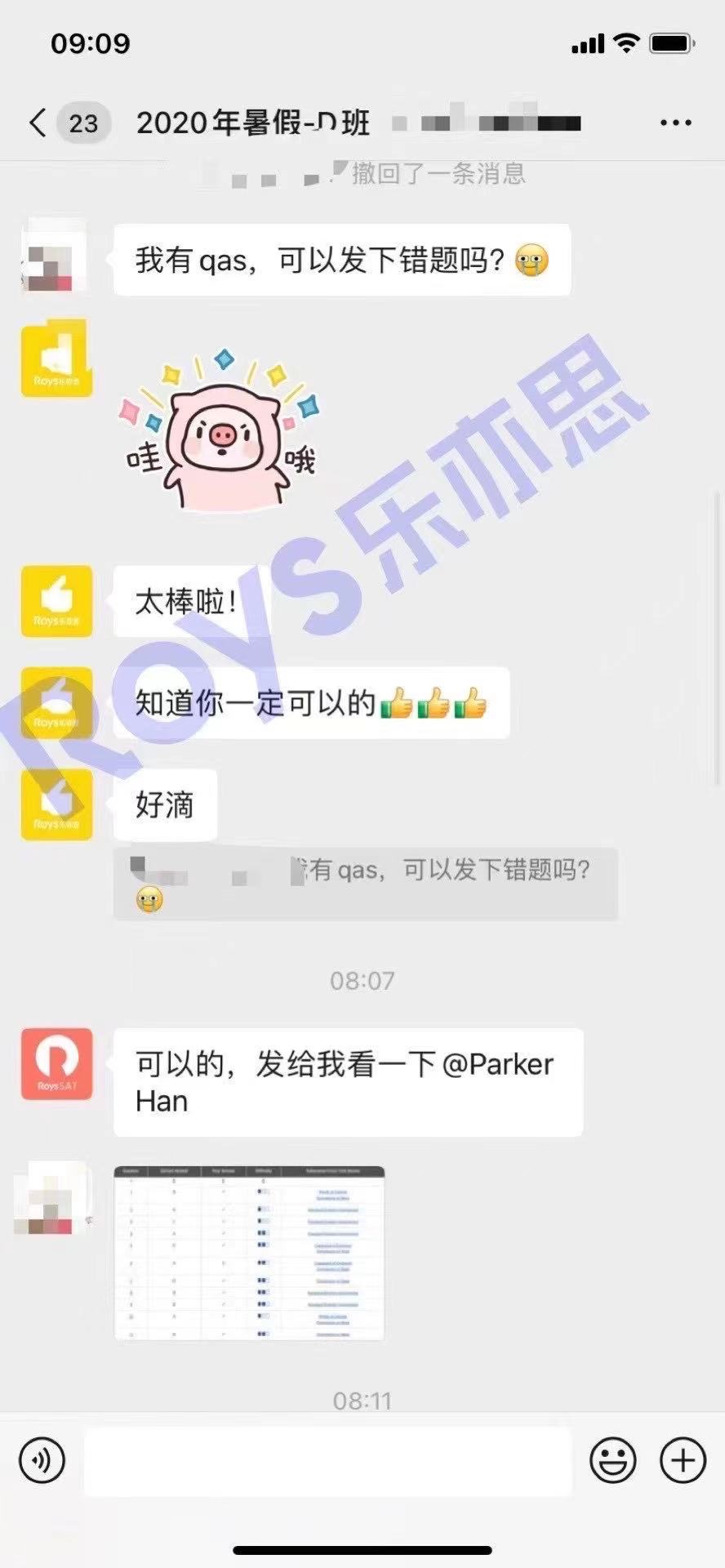Focus the message text field
725x1568 pixels.
pyautogui.click(x=327, y=1460)
